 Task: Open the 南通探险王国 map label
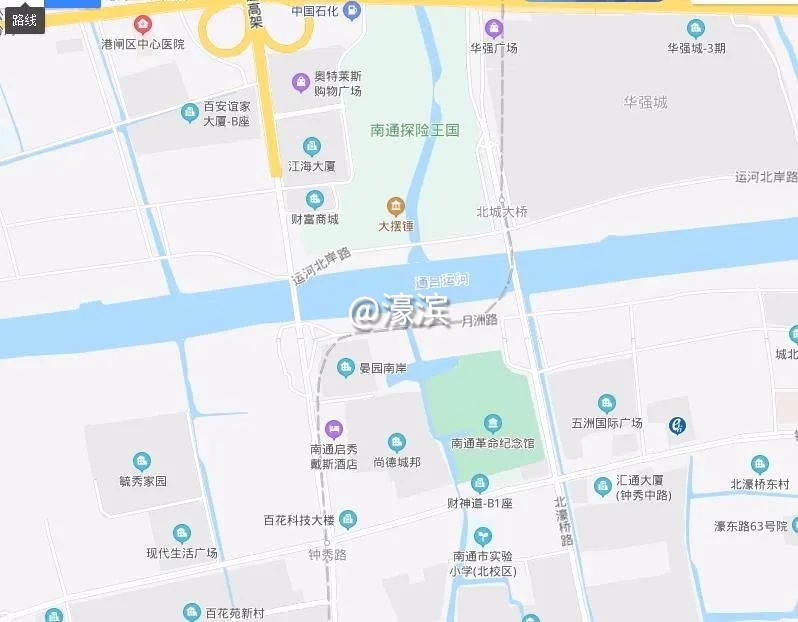414,130
